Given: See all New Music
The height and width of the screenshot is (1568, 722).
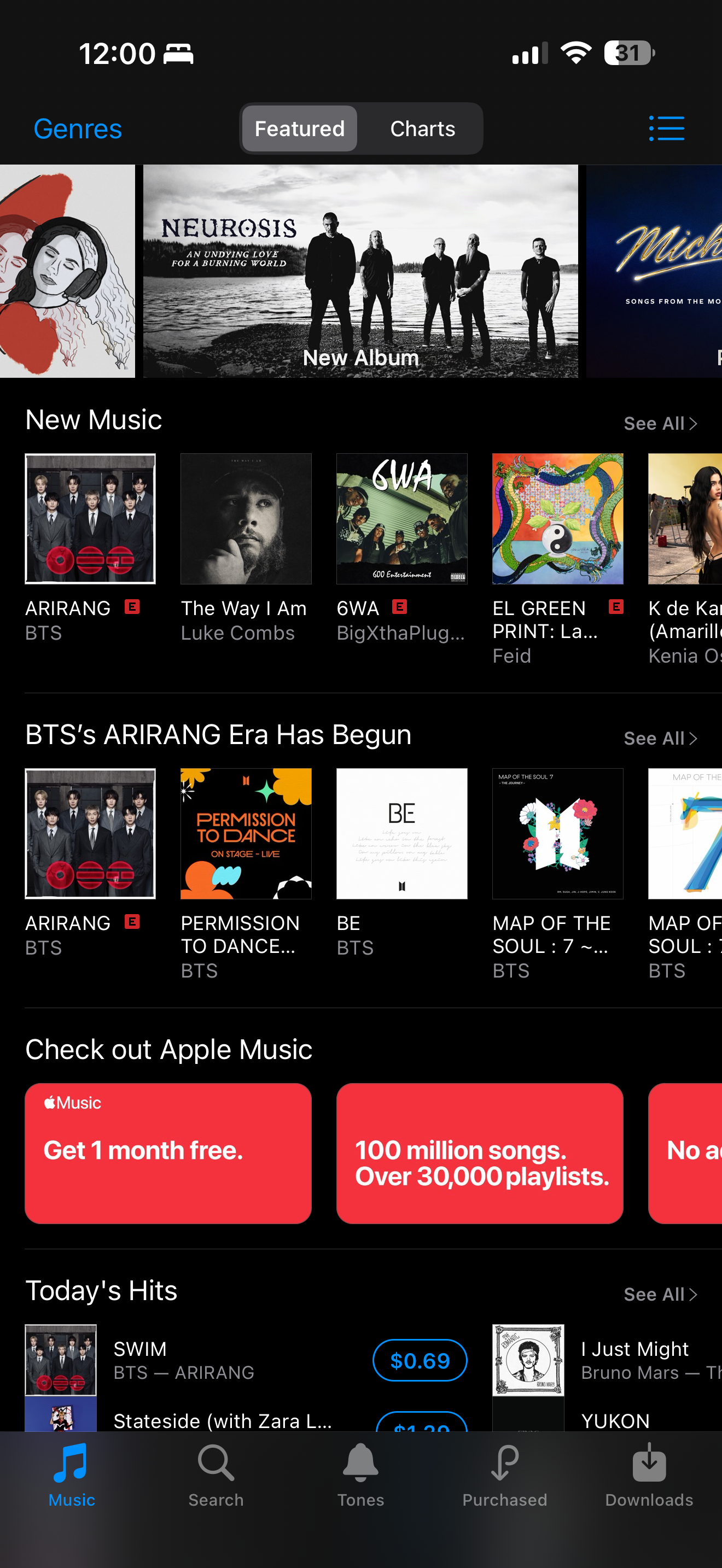Looking at the screenshot, I should [x=660, y=423].
